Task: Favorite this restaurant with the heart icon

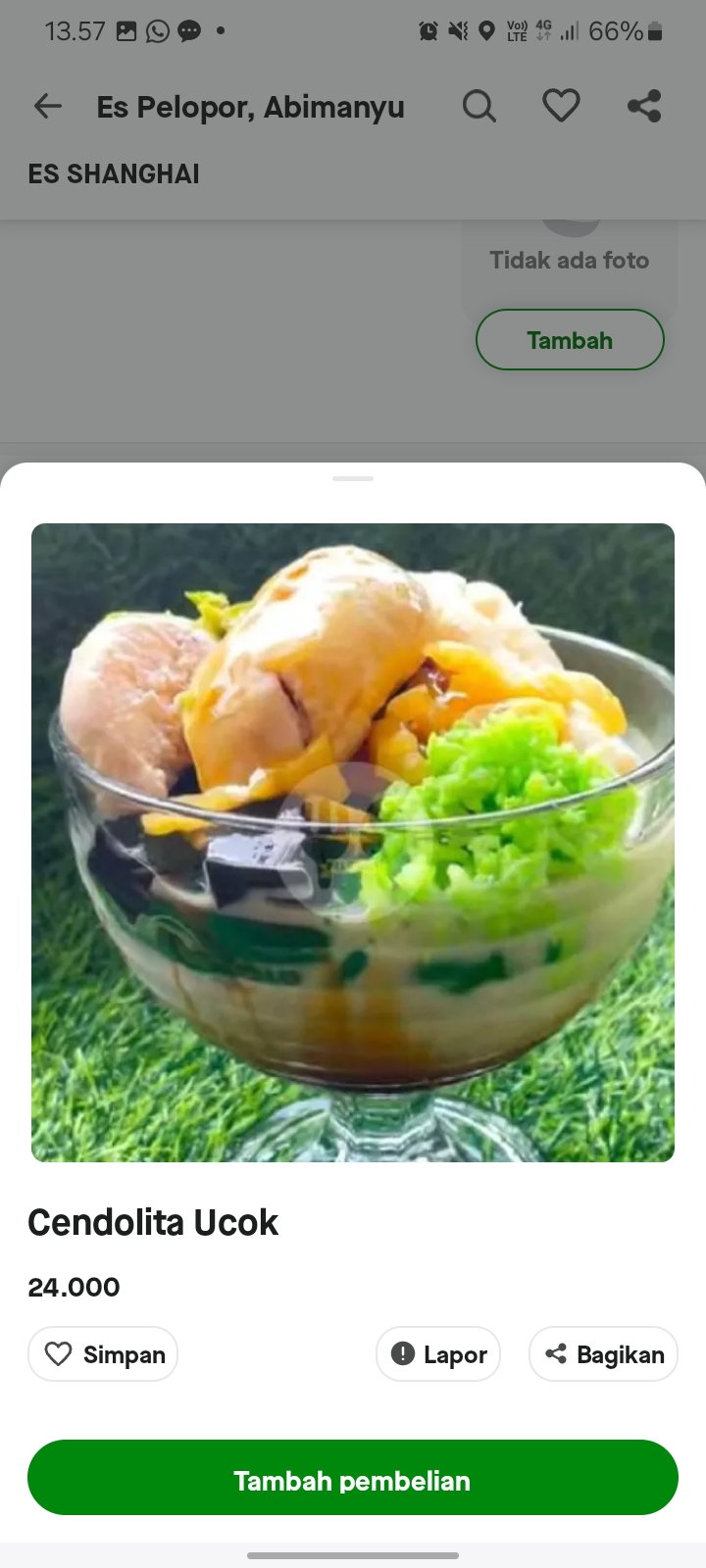Action: 561,106
